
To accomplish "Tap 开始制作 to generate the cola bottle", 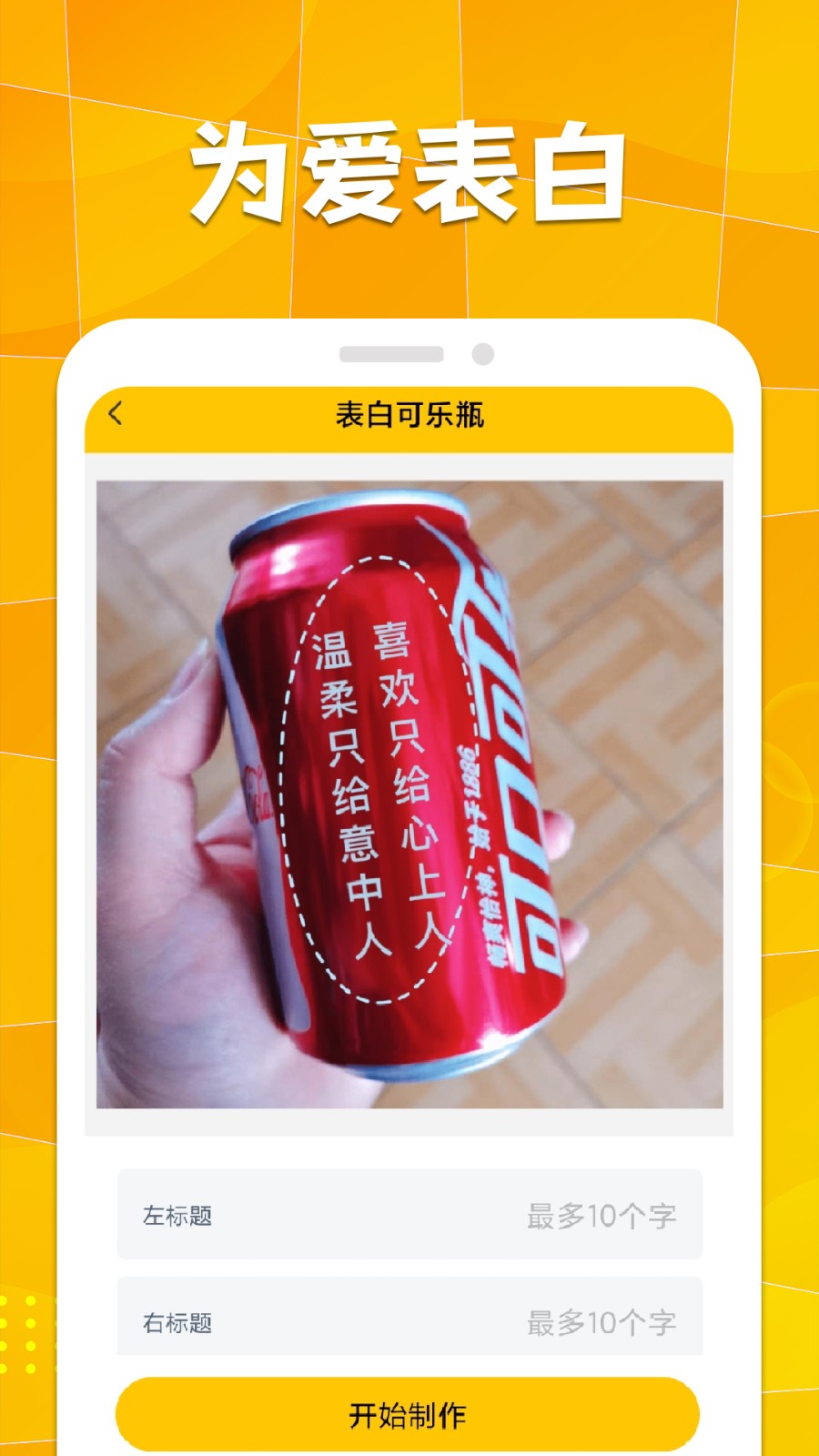I will (409, 1415).
